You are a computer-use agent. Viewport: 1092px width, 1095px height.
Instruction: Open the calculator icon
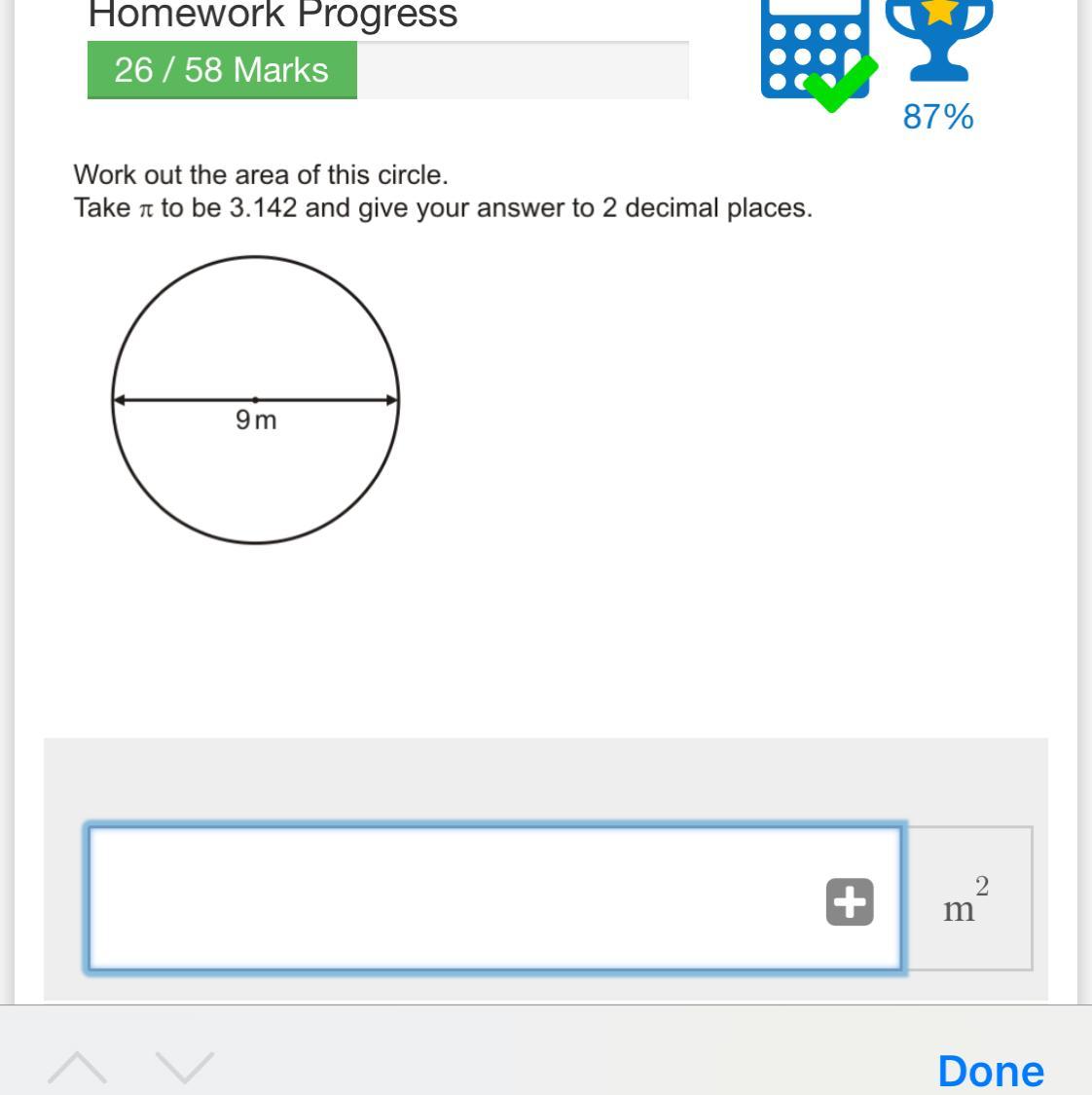click(x=816, y=49)
